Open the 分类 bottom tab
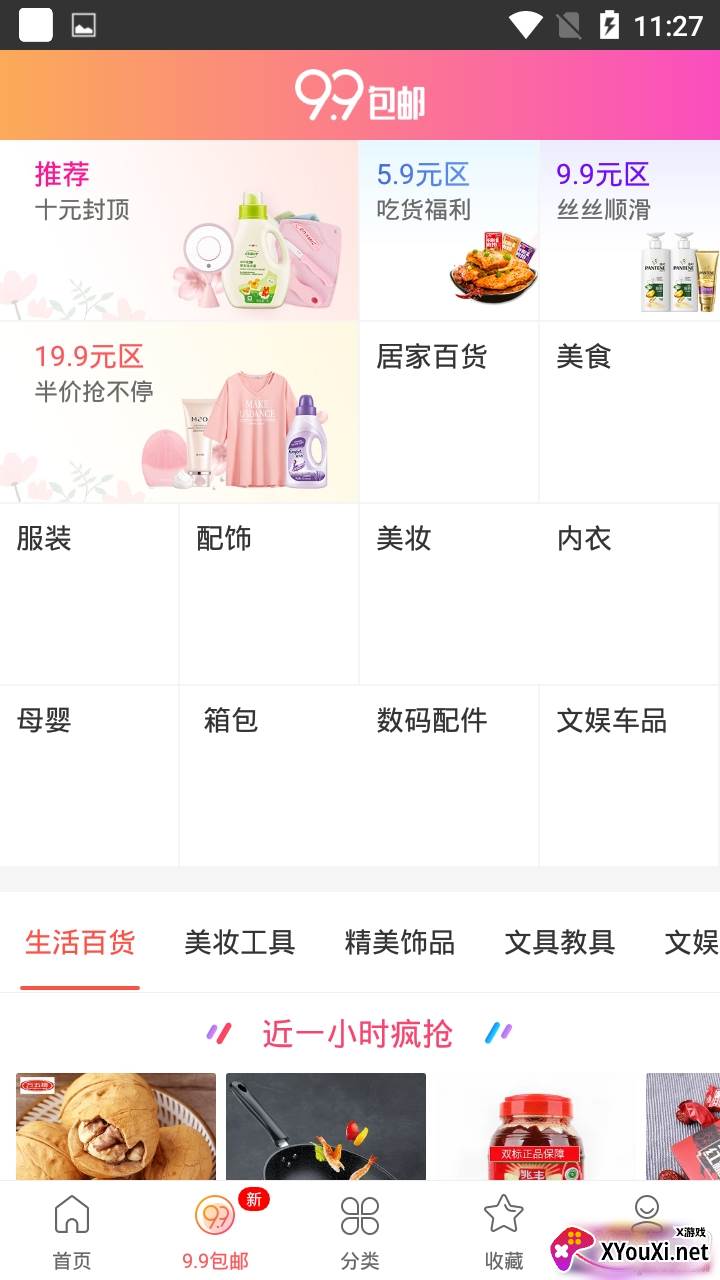Screen dimensions: 720x1280 pyautogui.click(x=360, y=1232)
